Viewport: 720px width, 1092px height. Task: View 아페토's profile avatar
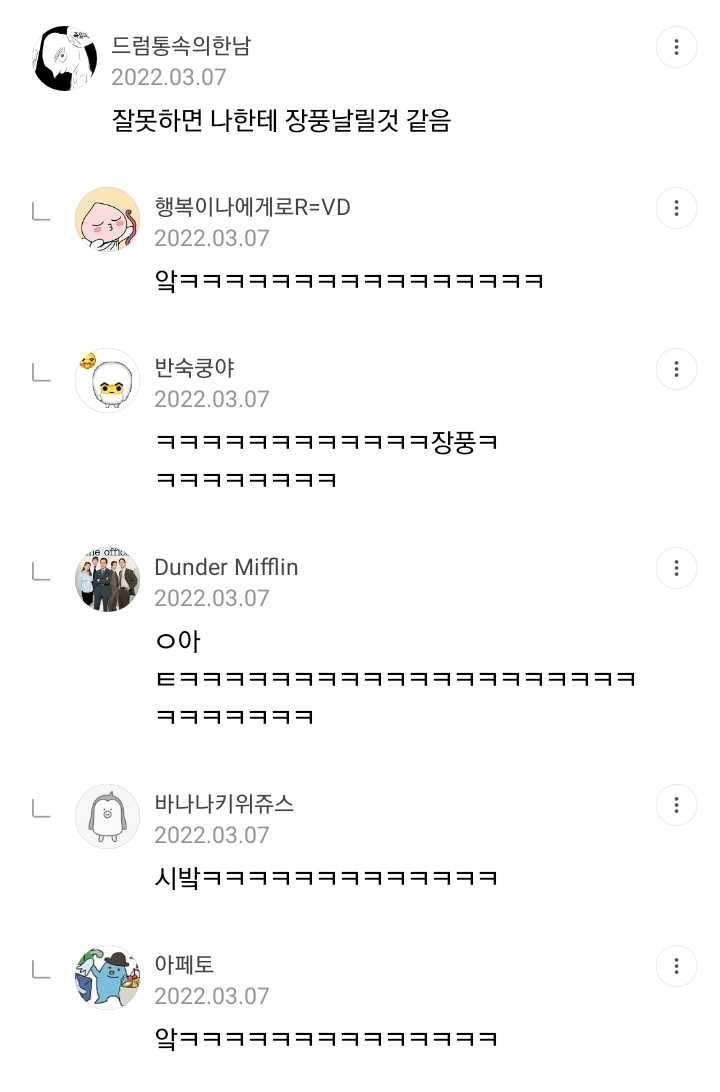tap(107, 977)
